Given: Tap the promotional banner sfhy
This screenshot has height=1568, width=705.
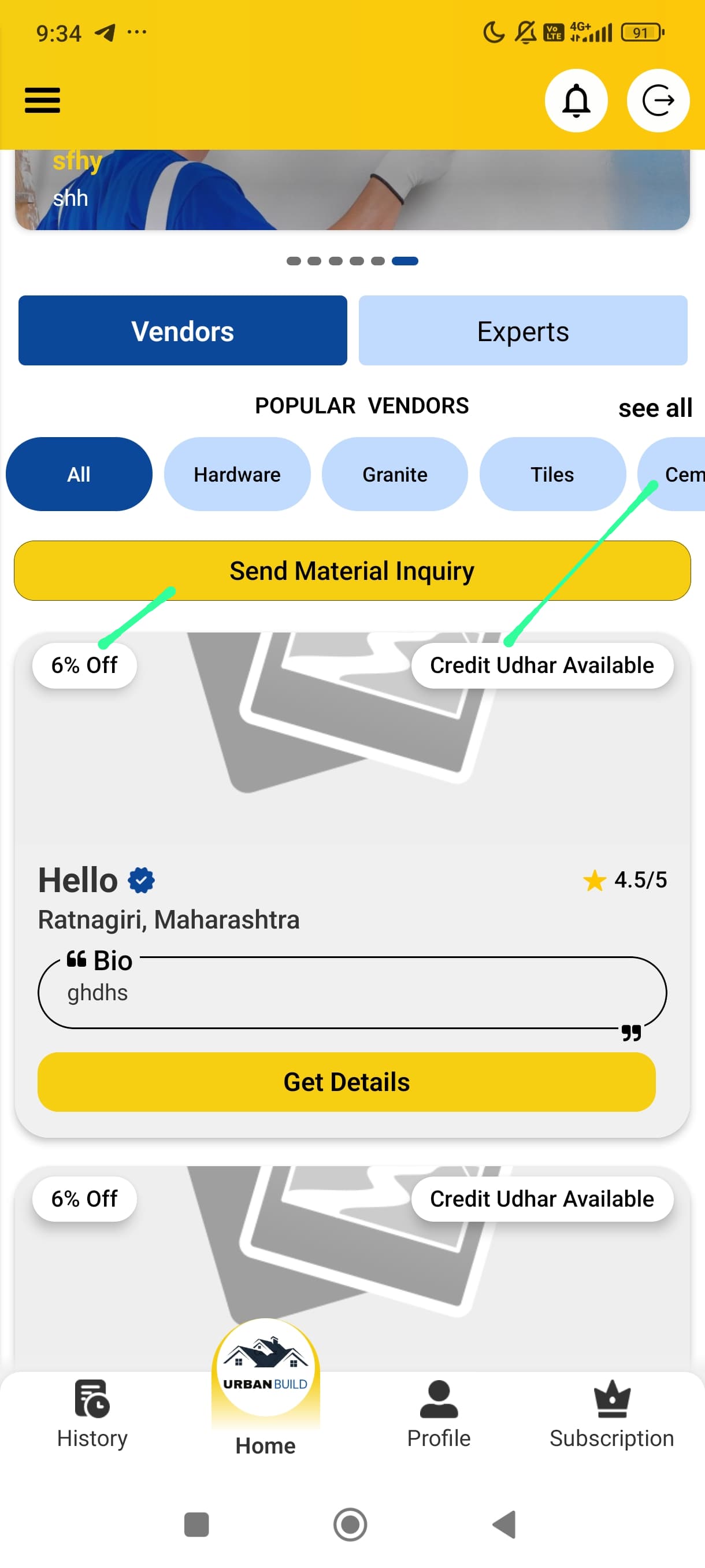Looking at the screenshot, I should [x=351, y=190].
